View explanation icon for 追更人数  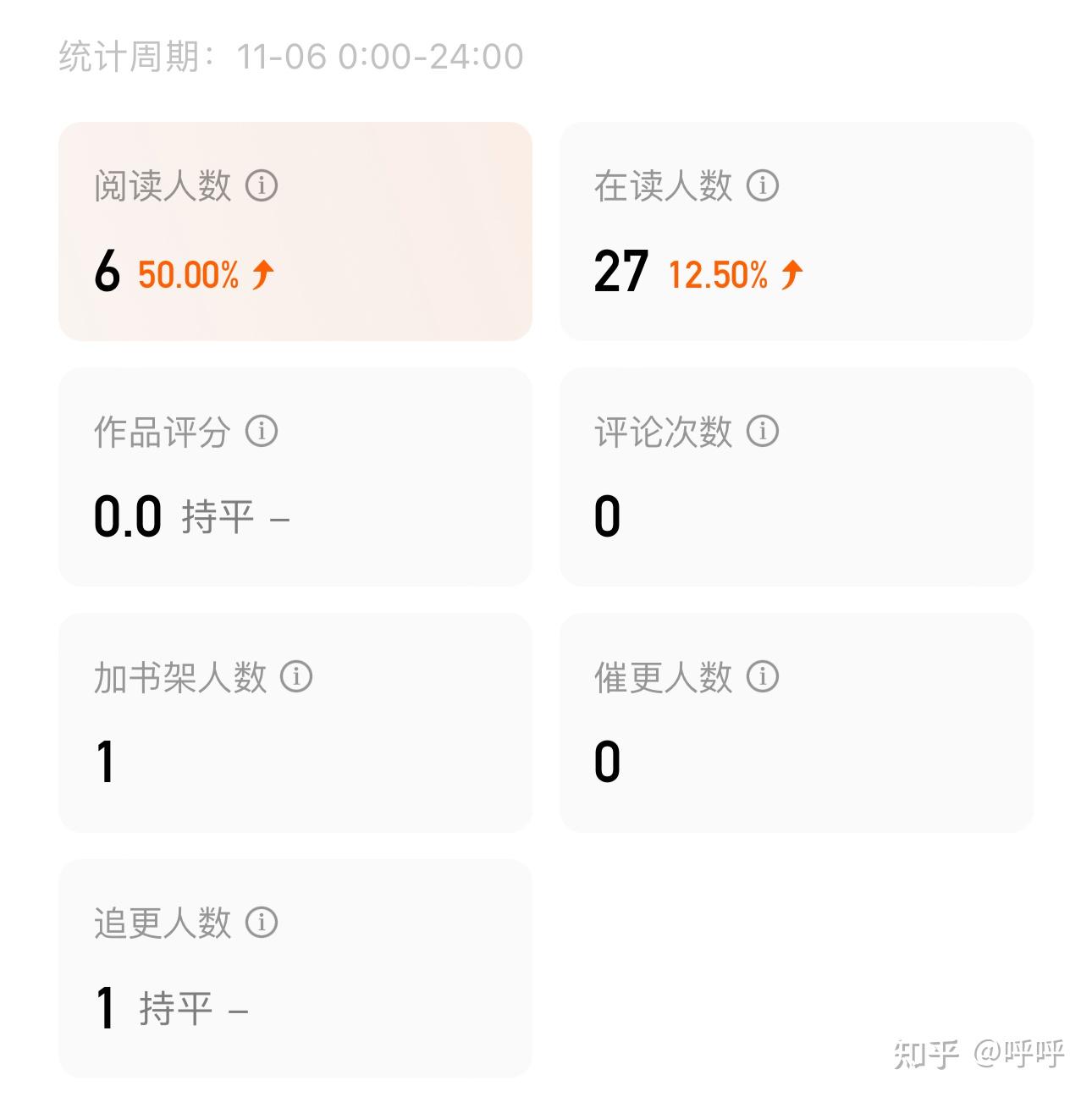[262, 922]
